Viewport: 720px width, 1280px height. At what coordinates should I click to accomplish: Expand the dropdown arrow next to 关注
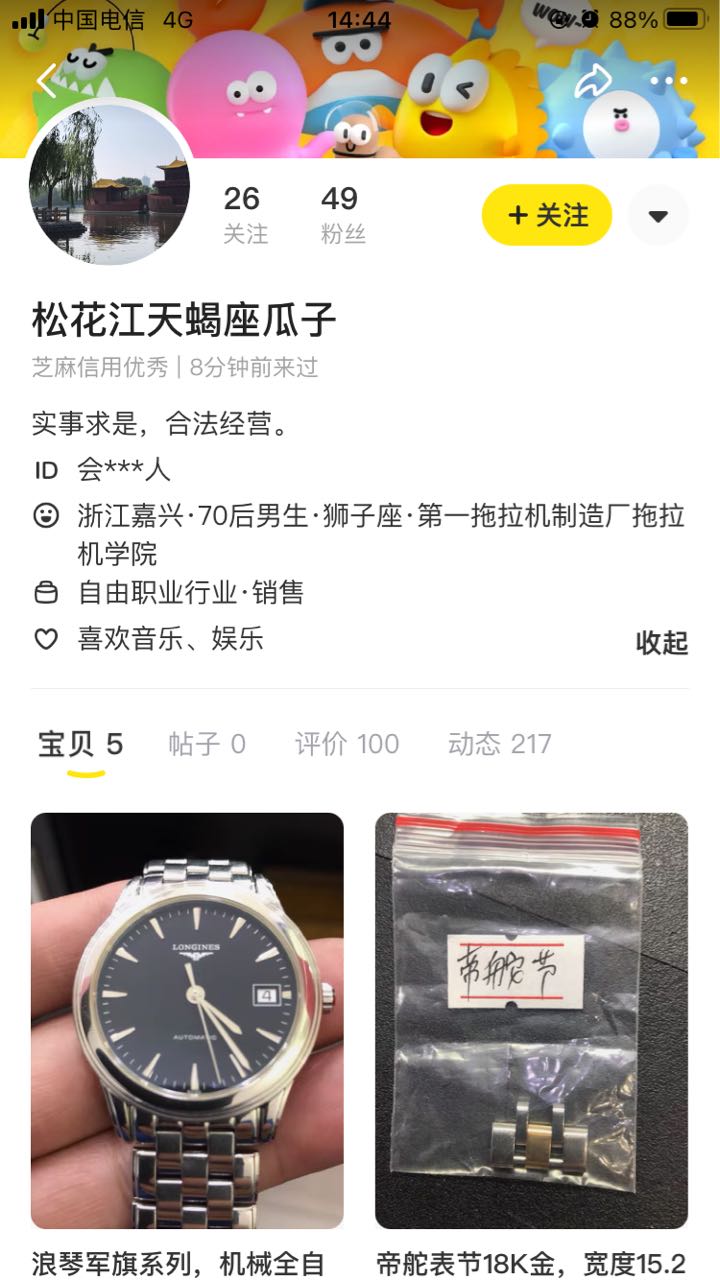(x=658, y=215)
